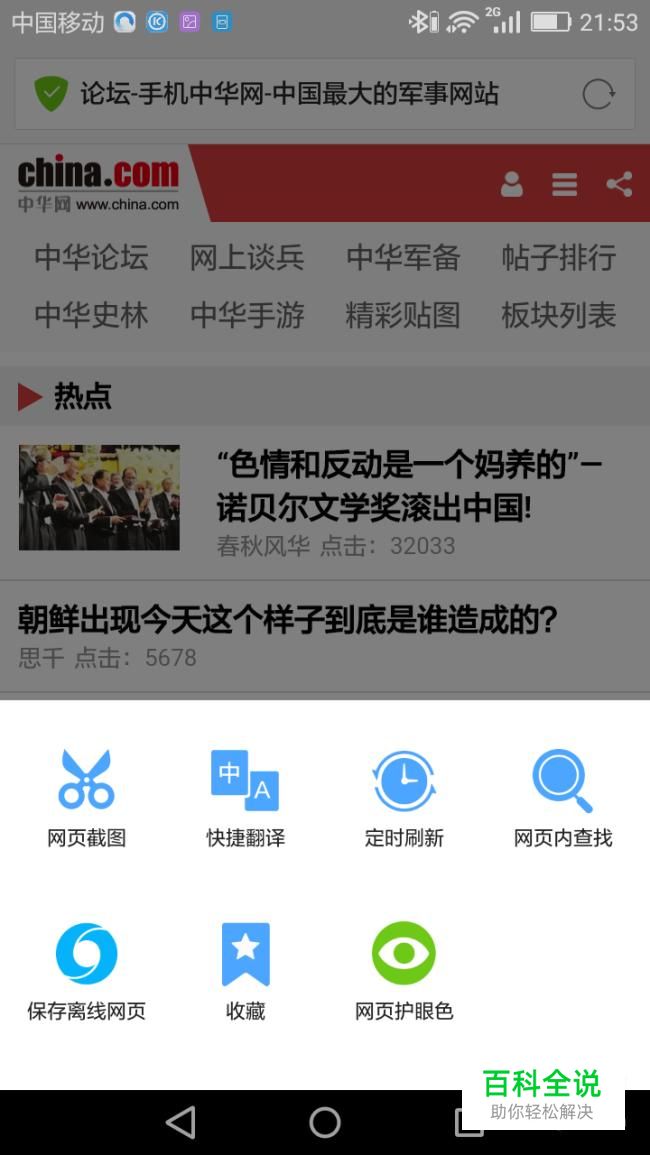The height and width of the screenshot is (1155, 650).
Task: Open 板块列表 board list
Action: click(x=559, y=315)
